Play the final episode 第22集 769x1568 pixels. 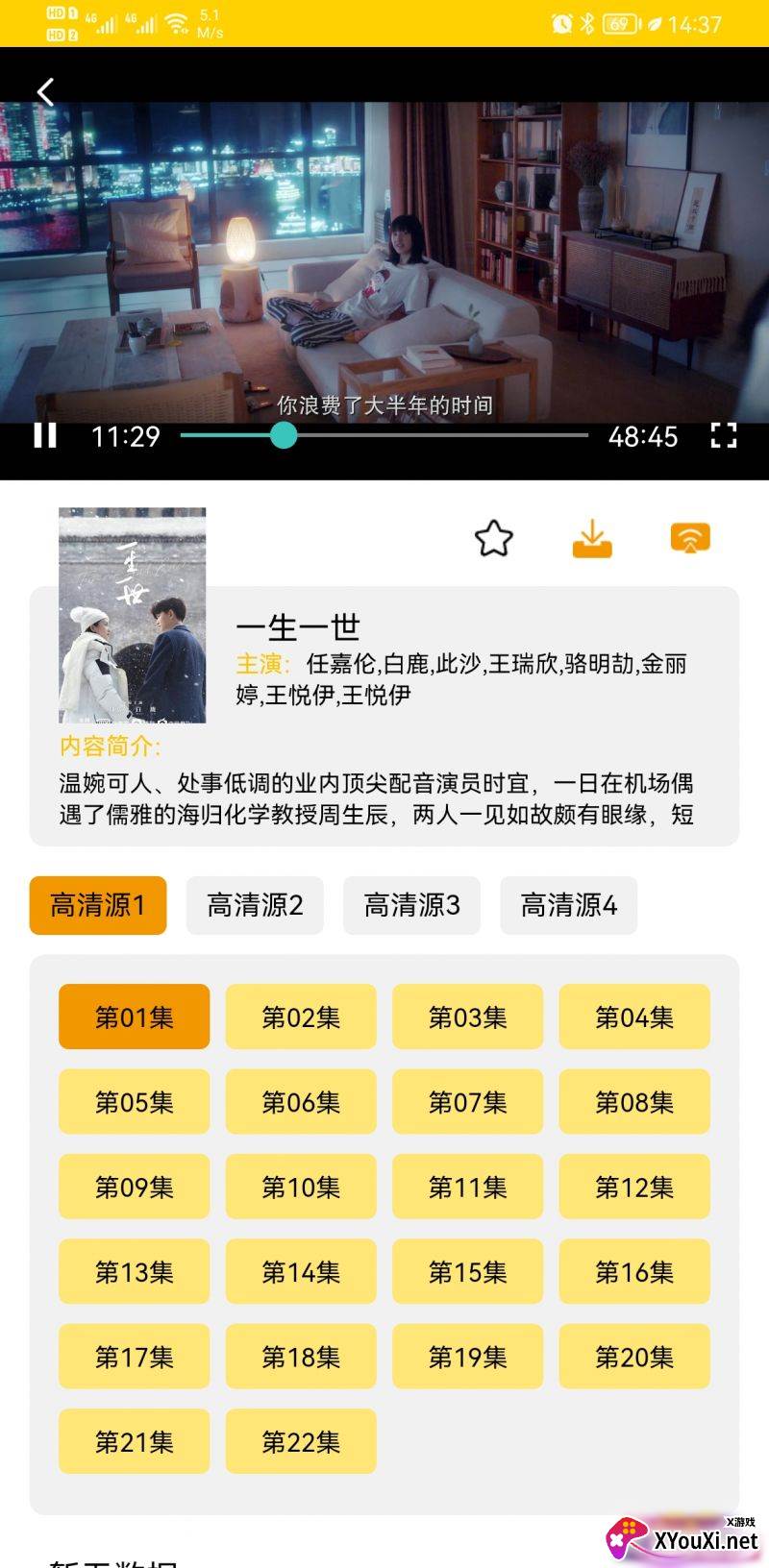click(301, 1441)
